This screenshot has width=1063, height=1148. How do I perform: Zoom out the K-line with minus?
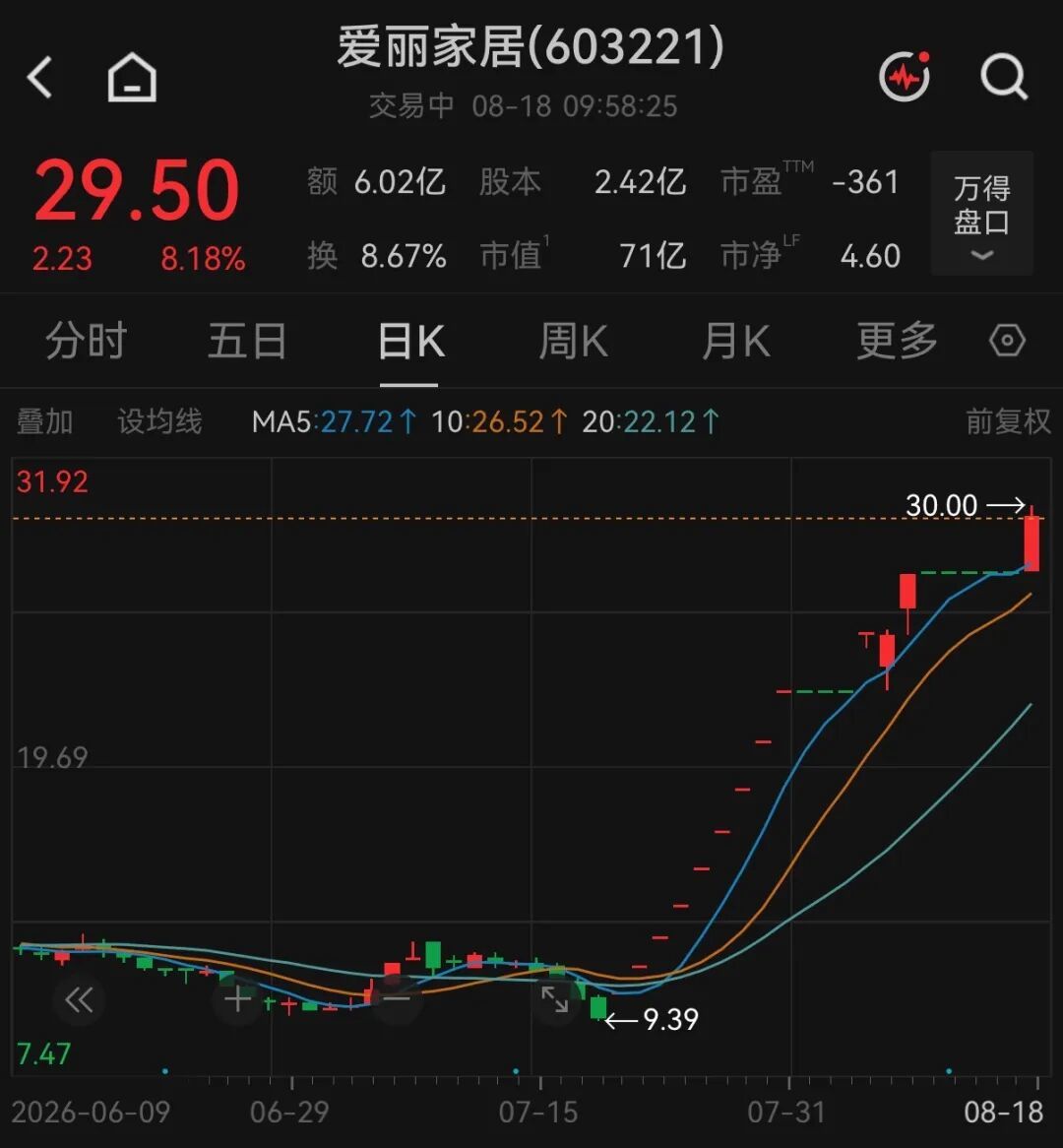coord(397,999)
